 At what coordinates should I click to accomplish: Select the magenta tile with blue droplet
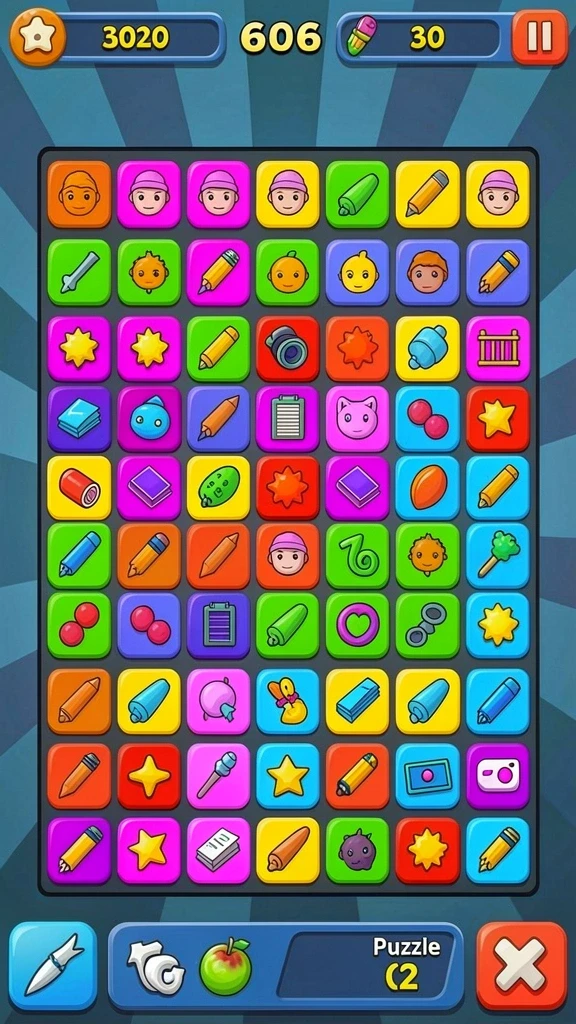(149, 419)
